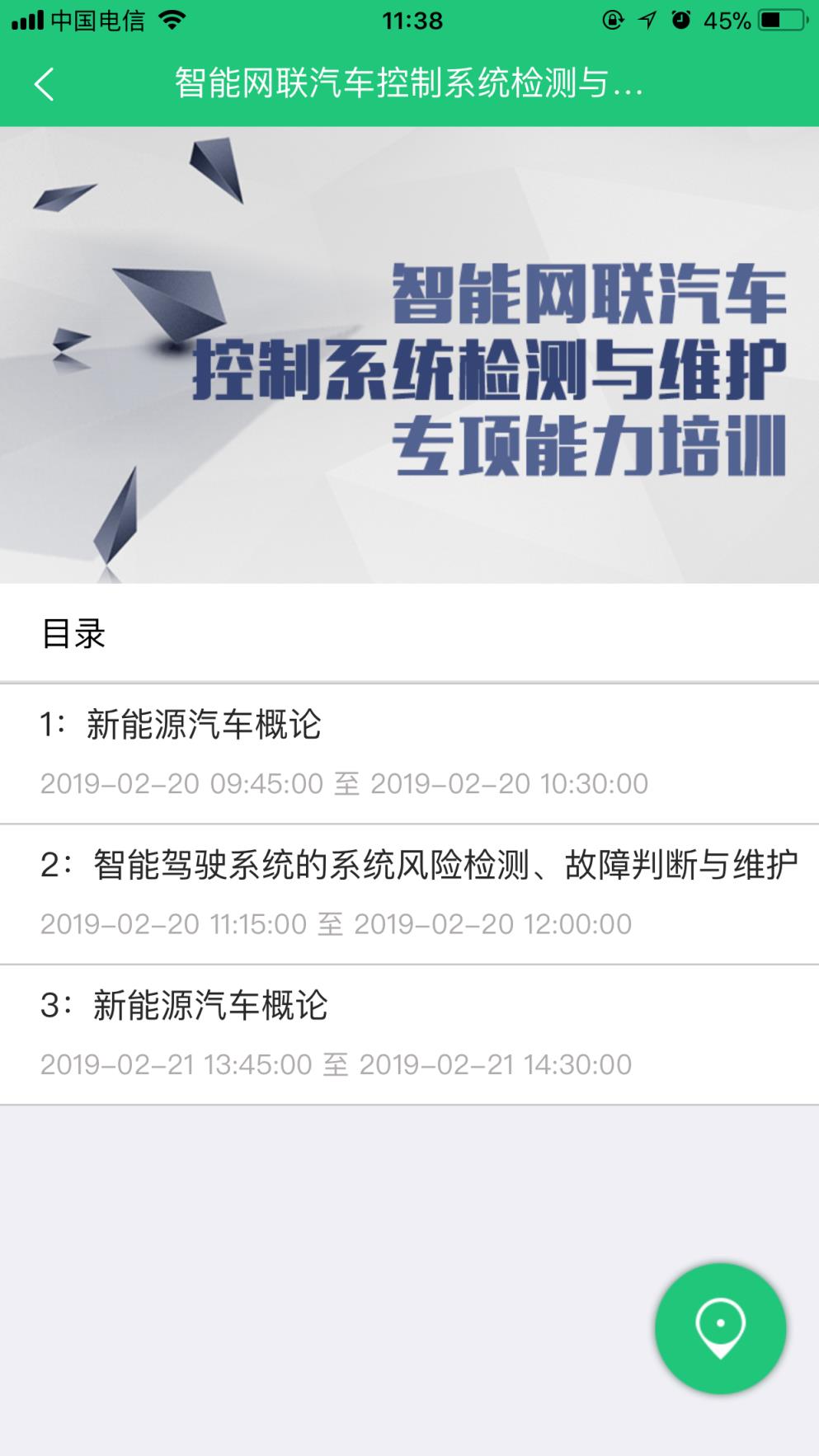Tap the 11:38 clock display
This screenshot has height=1456, width=819.
(x=409, y=21)
